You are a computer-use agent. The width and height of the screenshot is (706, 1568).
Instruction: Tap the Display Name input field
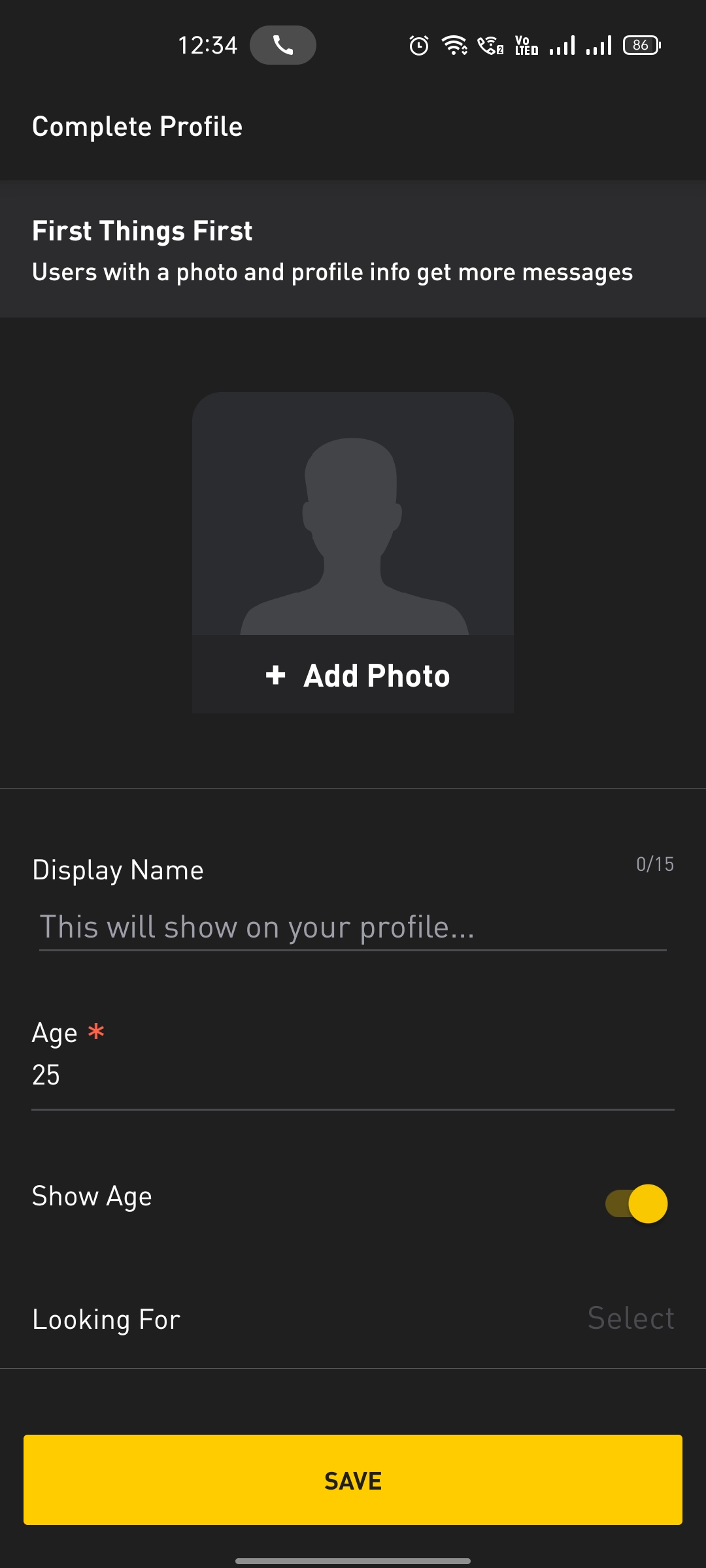353,928
